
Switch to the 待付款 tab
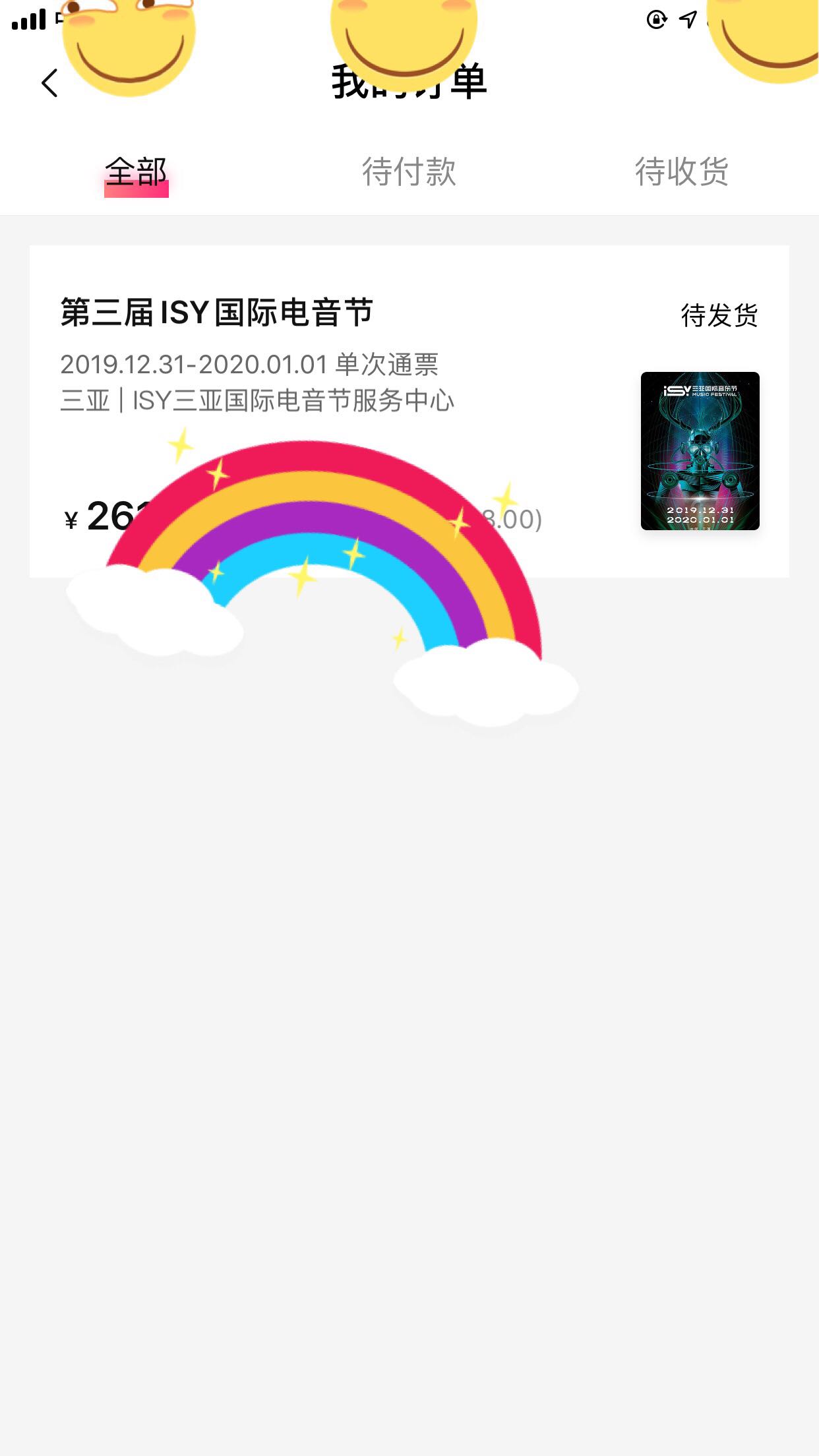point(409,173)
